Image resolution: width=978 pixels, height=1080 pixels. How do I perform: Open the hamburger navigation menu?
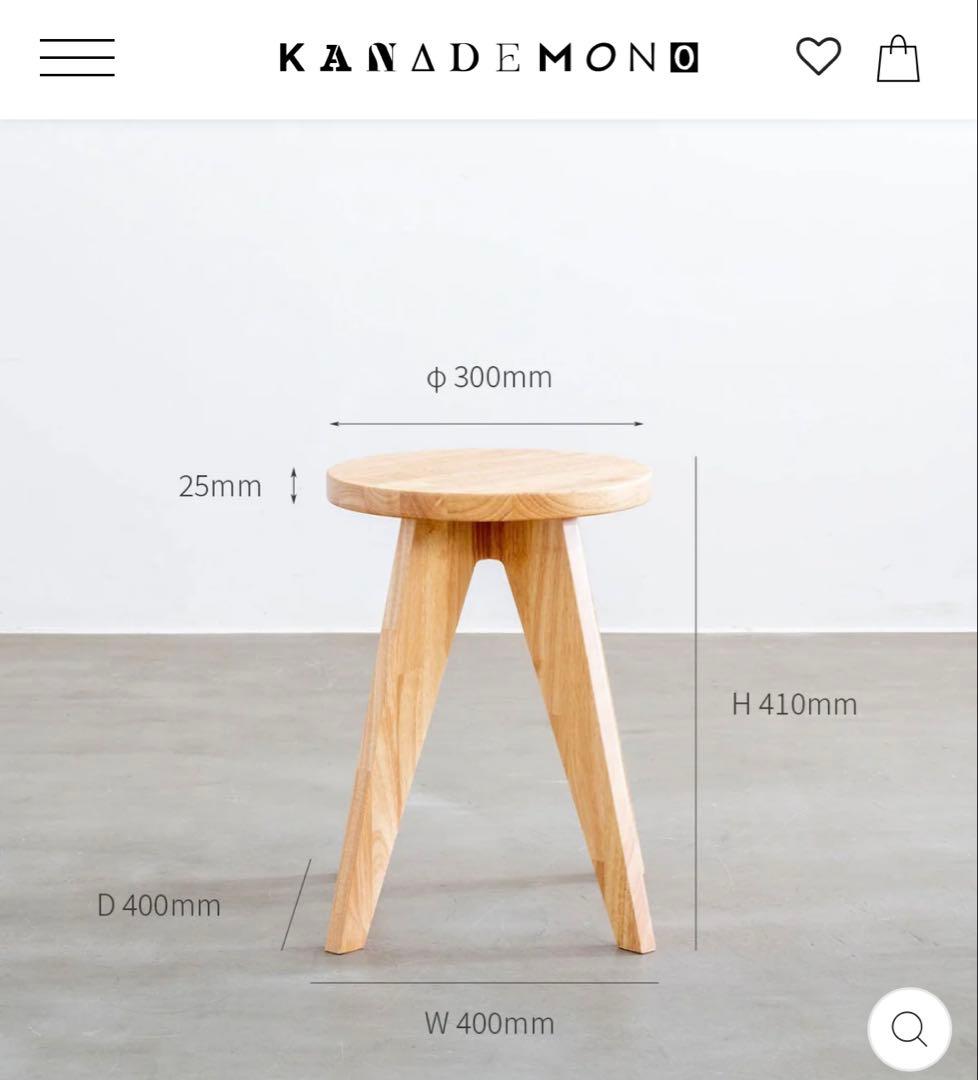point(77,58)
